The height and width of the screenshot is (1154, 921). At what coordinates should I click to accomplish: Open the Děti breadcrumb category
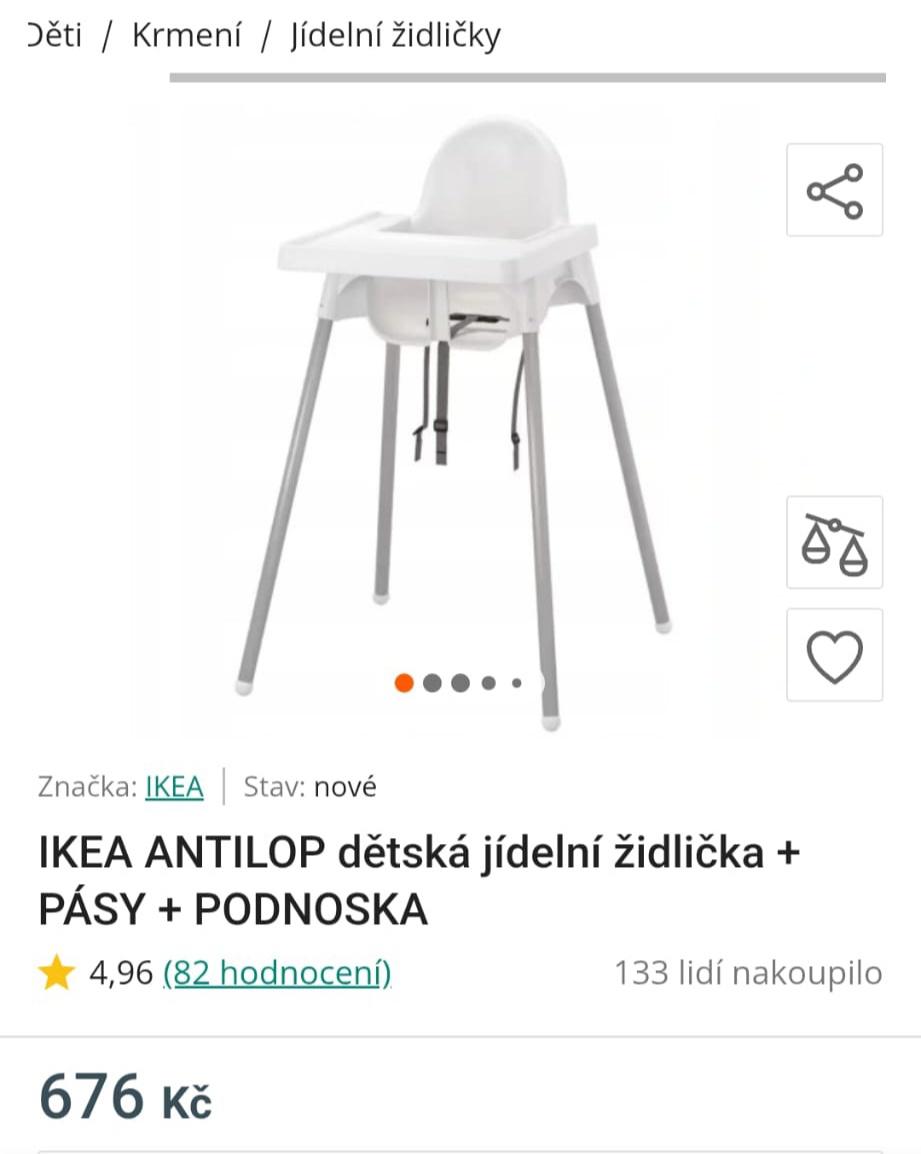[55, 36]
